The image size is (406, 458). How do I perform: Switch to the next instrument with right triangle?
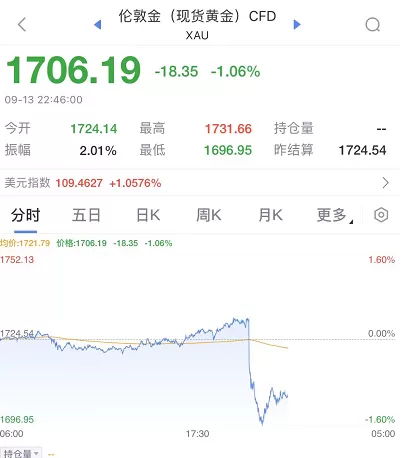click(x=297, y=24)
